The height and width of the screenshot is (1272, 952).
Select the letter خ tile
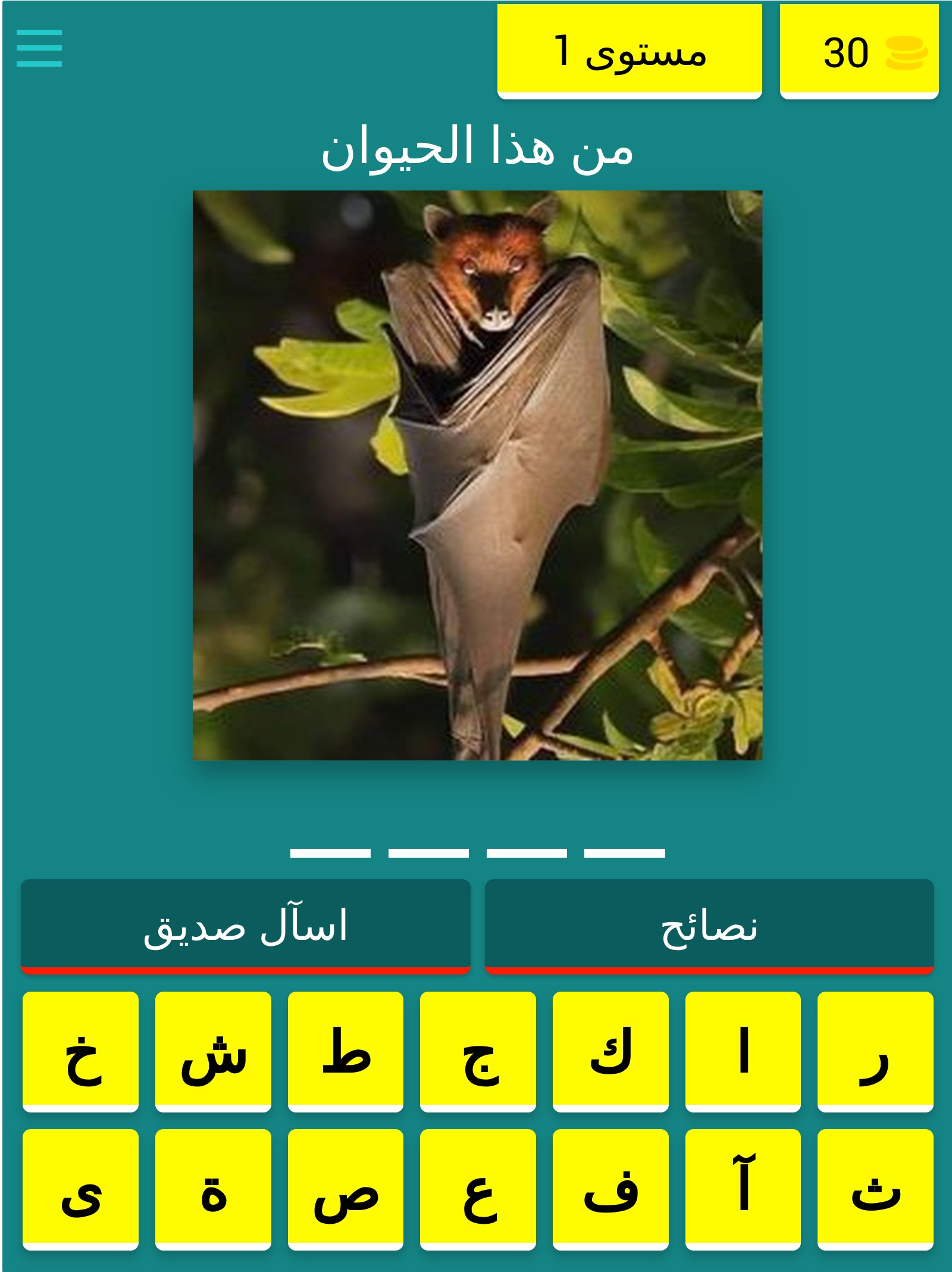tap(81, 1051)
